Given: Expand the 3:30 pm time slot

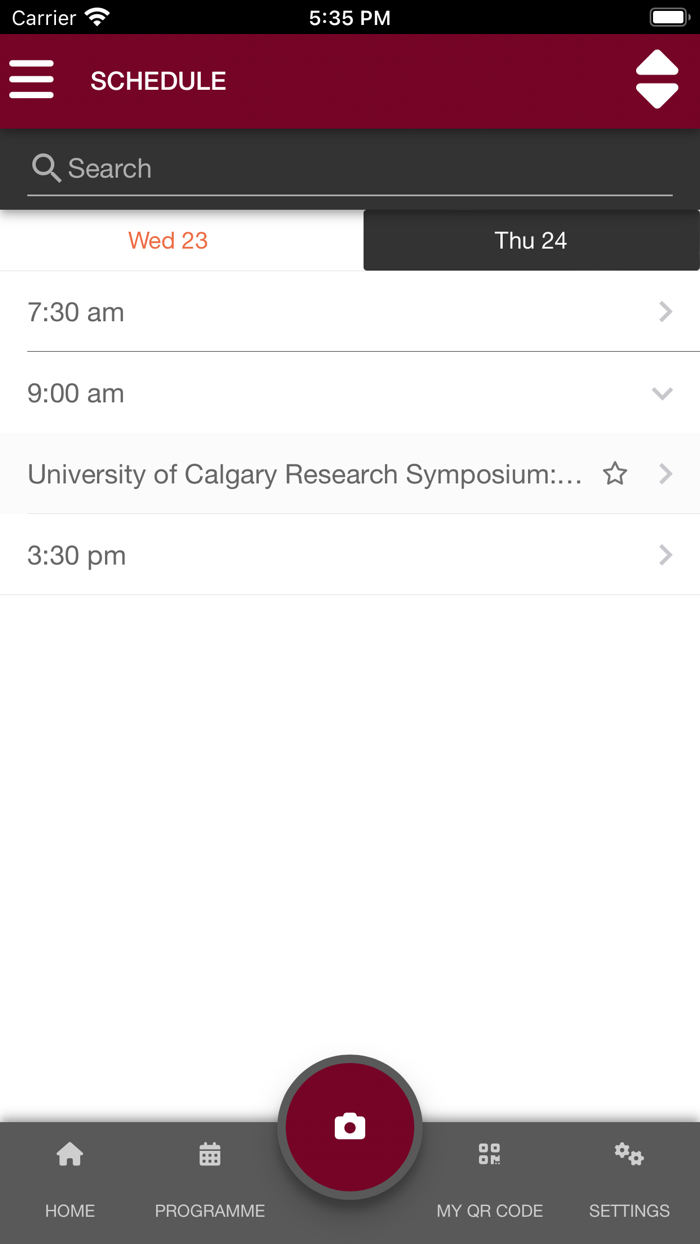Looking at the screenshot, I should pos(350,555).
